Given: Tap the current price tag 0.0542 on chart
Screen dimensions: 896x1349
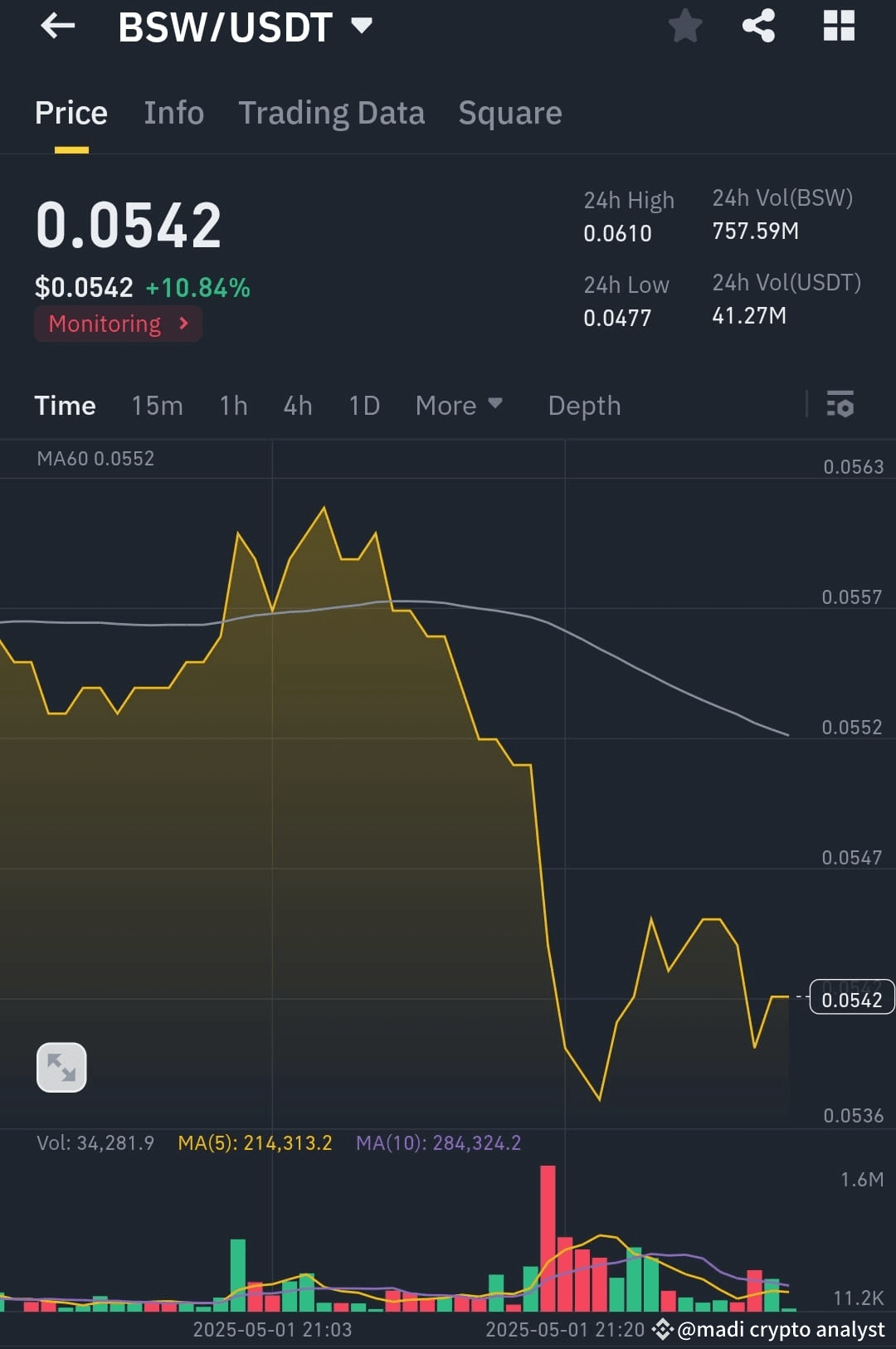Looking at the screenshot, I should [851, 999].
